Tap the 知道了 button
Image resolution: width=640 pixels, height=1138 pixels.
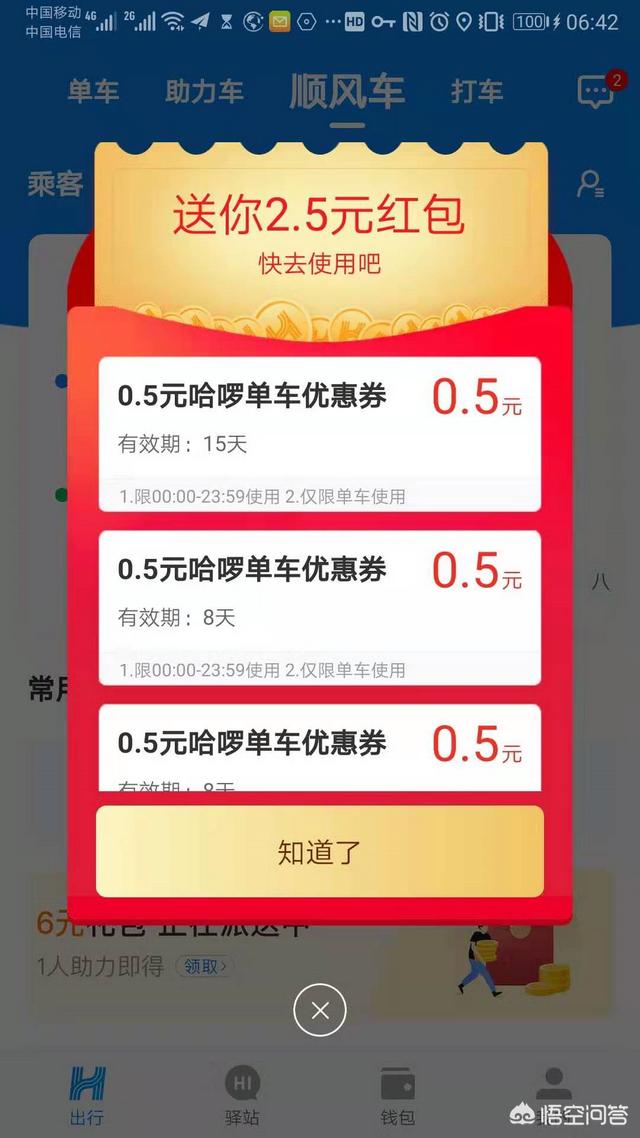coord(319,852)
